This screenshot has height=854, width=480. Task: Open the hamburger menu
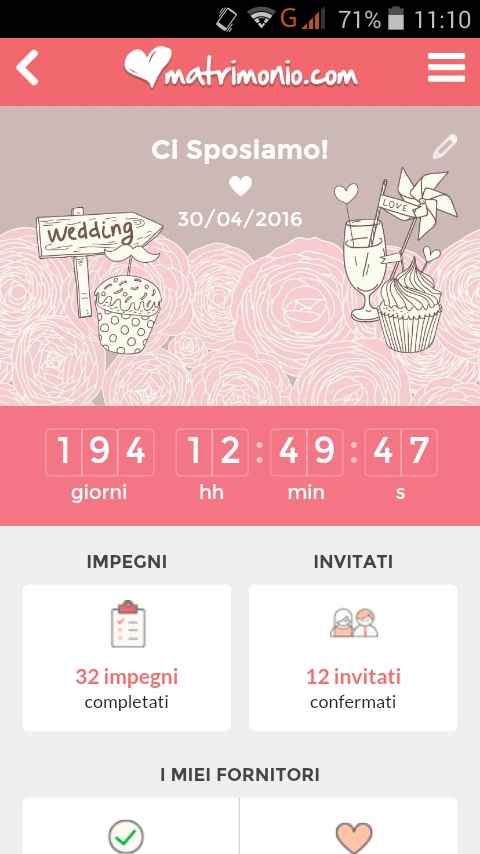446,68
